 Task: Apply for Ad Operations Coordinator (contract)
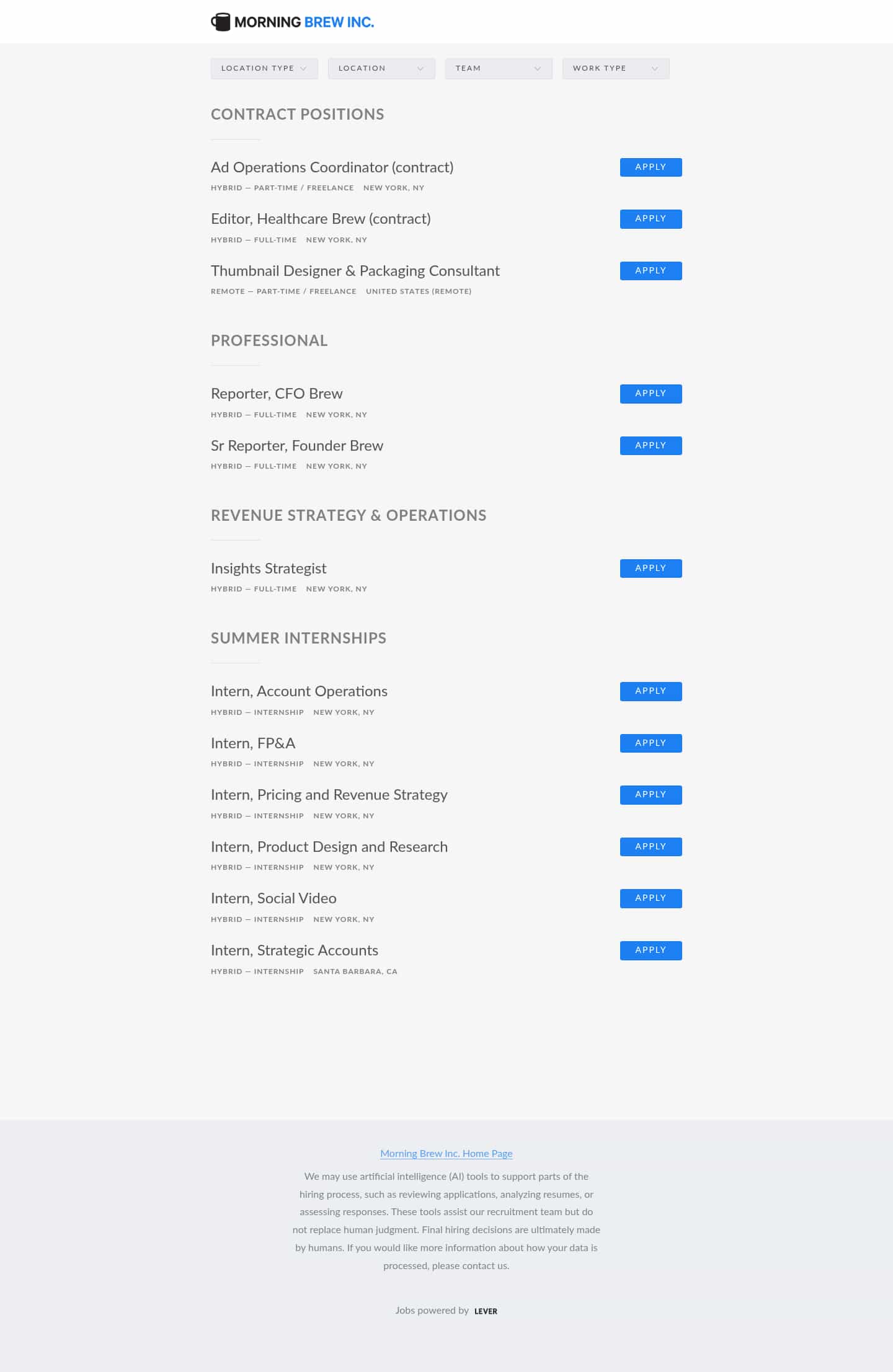coord(651,167)
